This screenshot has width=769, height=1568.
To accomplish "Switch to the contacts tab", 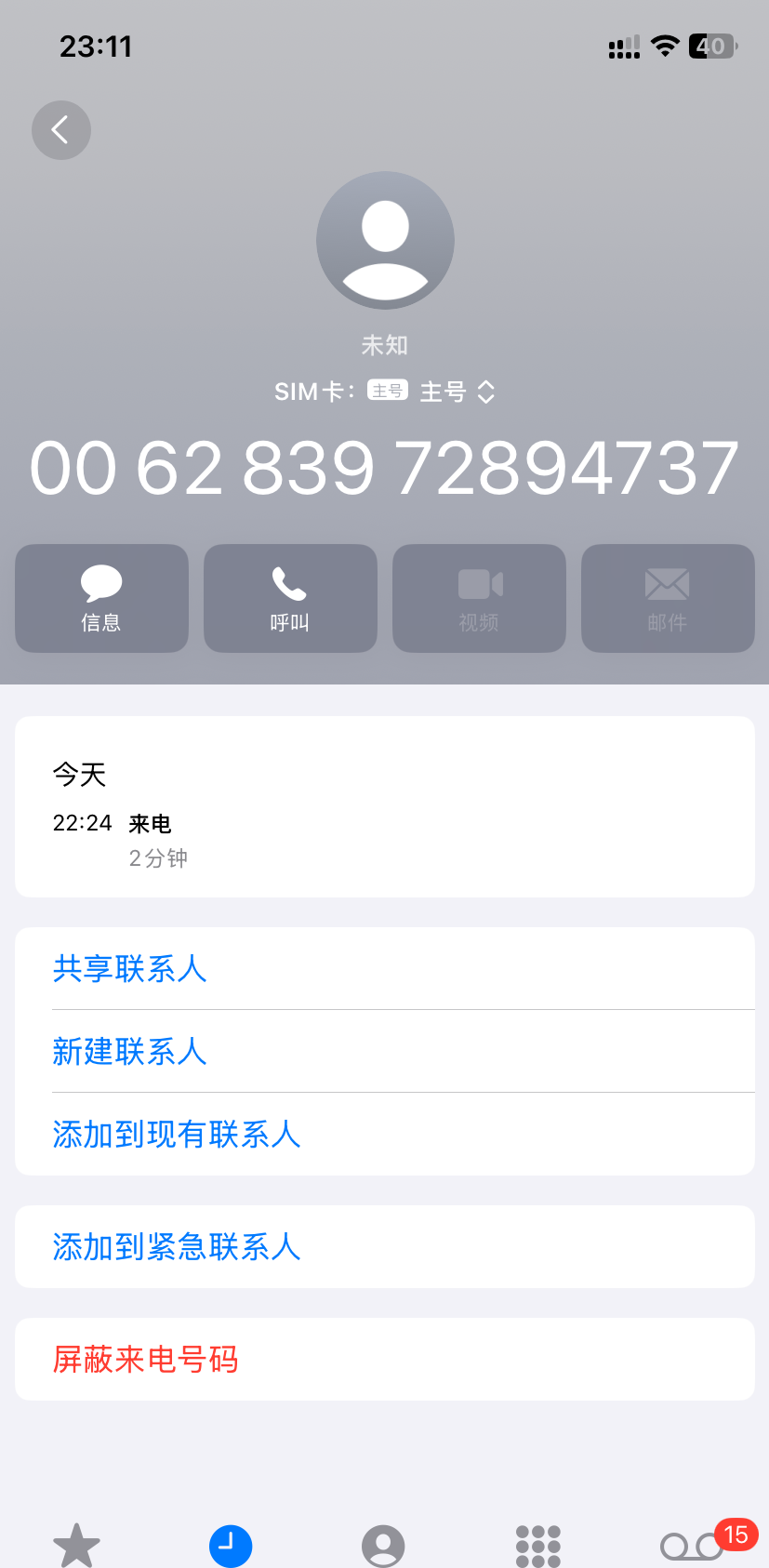I will pyautogui.click(x=383, y=1545).
